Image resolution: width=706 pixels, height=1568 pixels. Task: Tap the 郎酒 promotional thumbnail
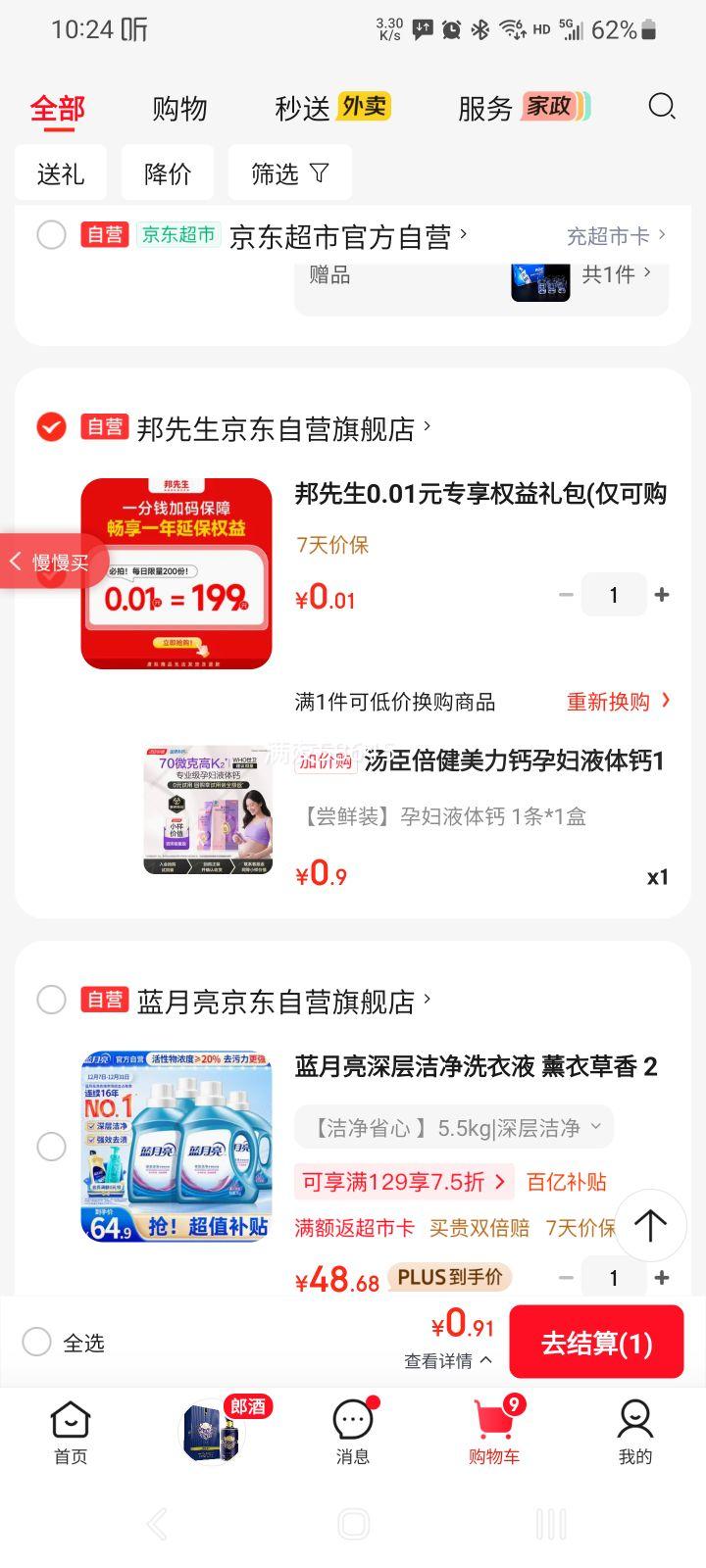click(213, 1433)
